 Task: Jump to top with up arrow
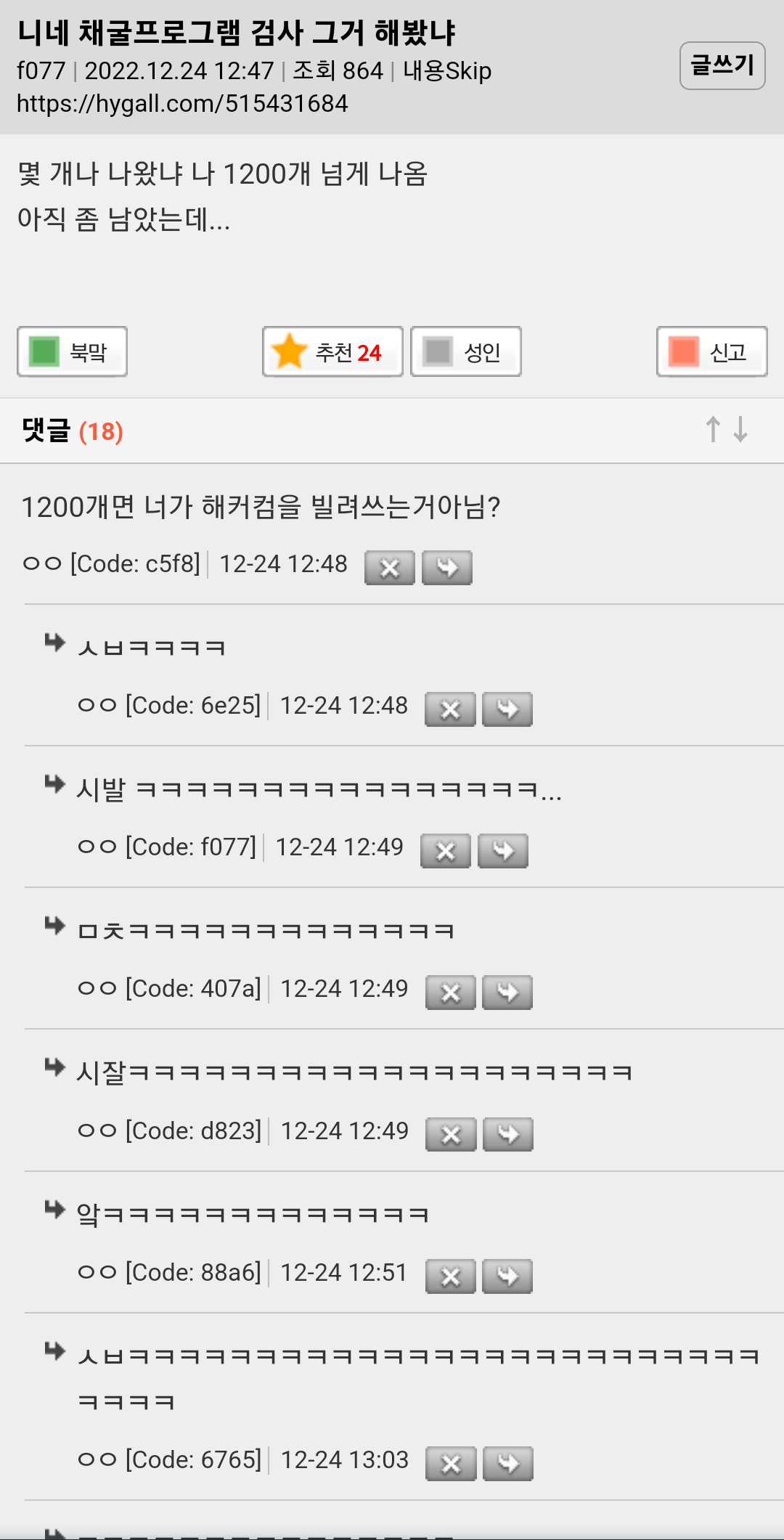point(713,429)
